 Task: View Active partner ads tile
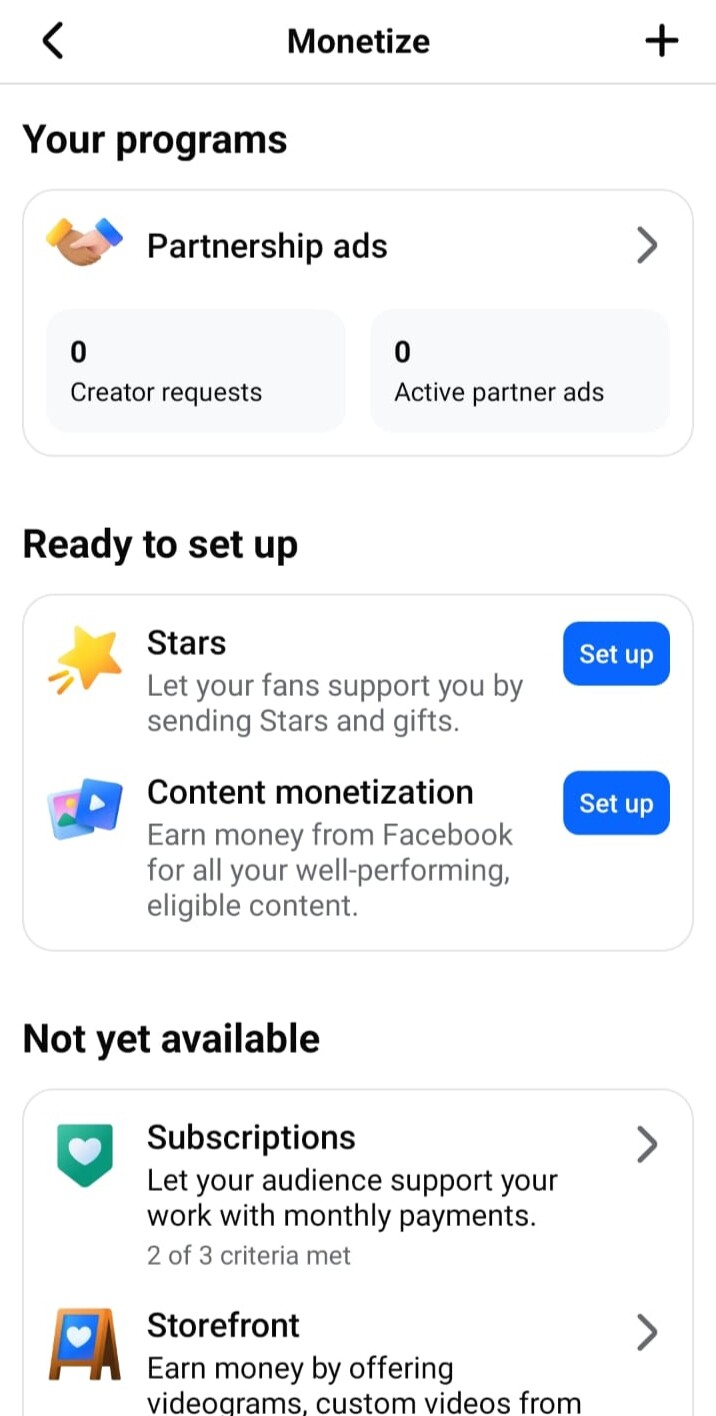pyautogui.click(x=519, y=371)
